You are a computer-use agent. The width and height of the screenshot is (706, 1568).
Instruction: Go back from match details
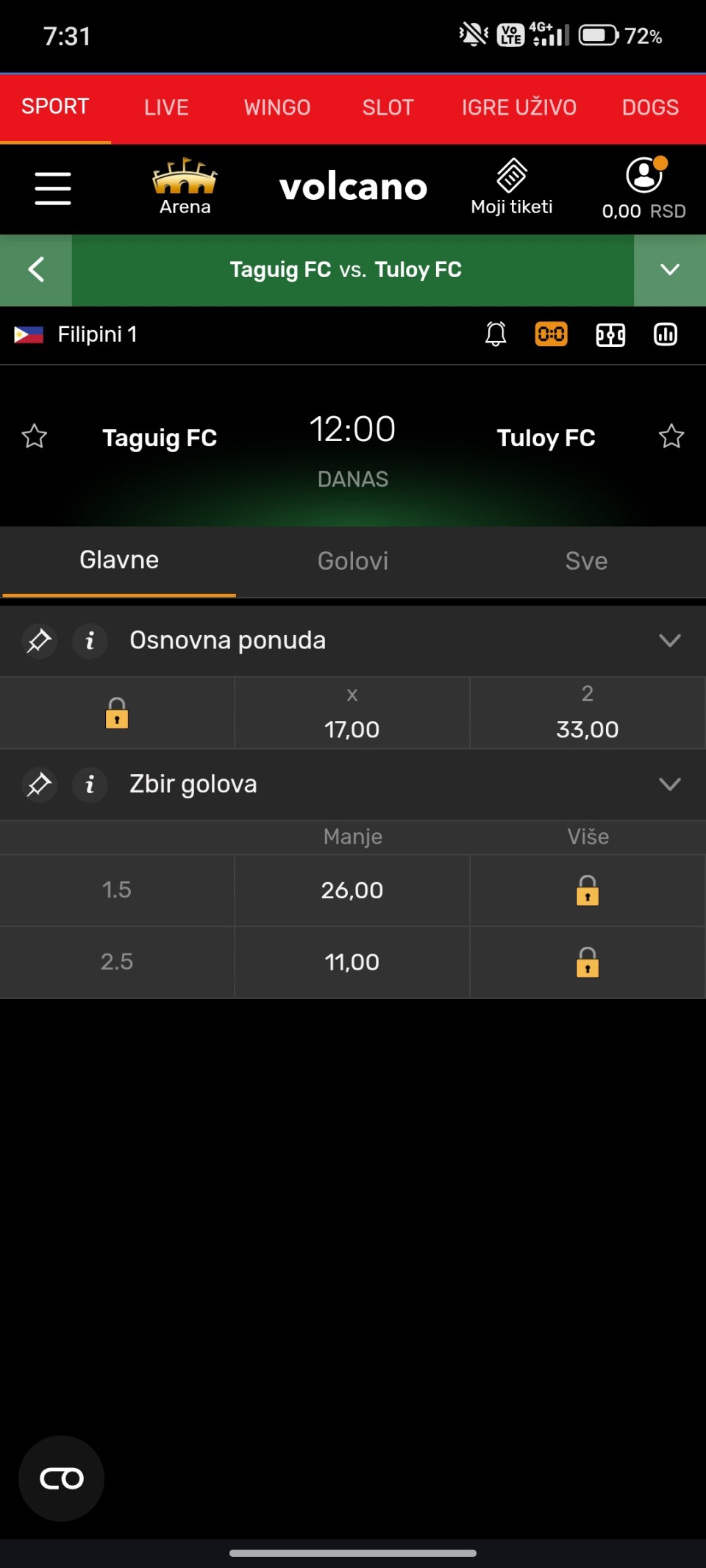coord(36,270)
